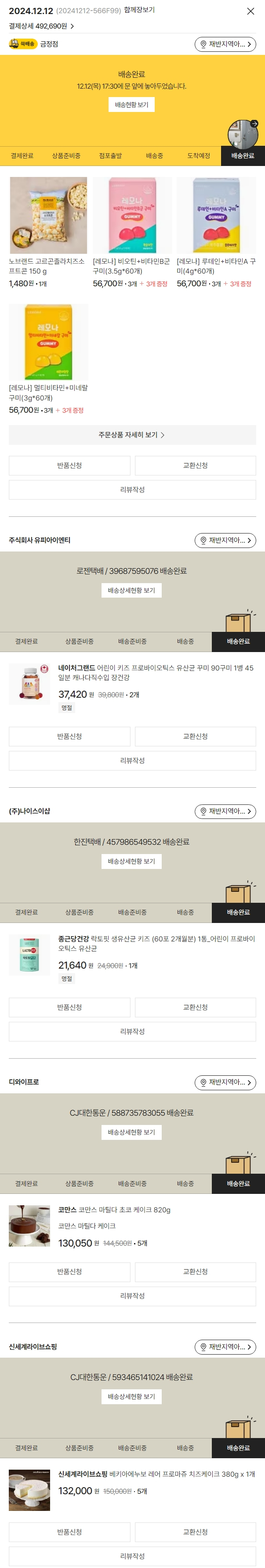
Task: View 로젠택배 배송상세현황 보기
Action: point(131,591)
